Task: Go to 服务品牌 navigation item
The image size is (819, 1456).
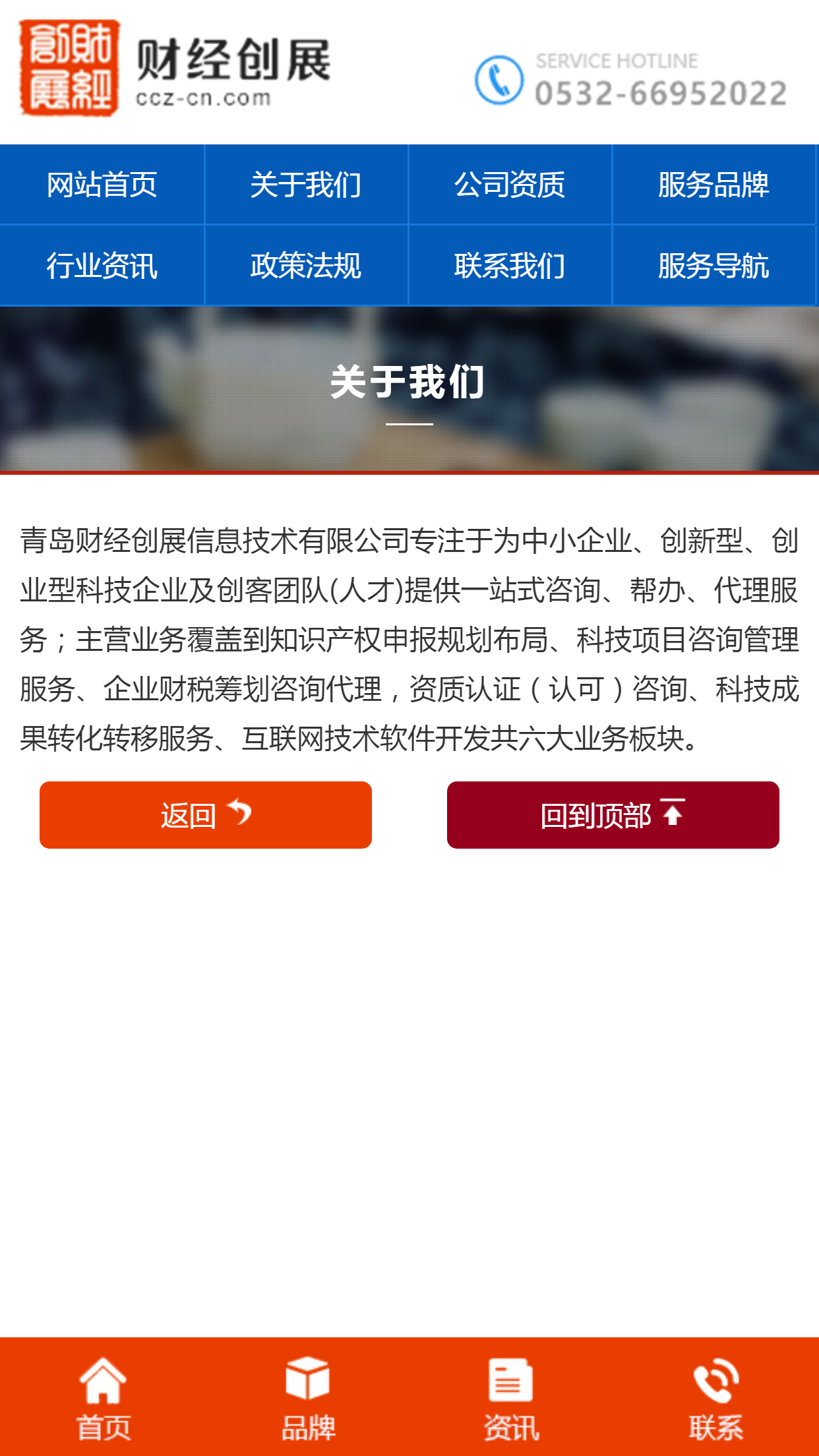Action: [x=715, y=185]
